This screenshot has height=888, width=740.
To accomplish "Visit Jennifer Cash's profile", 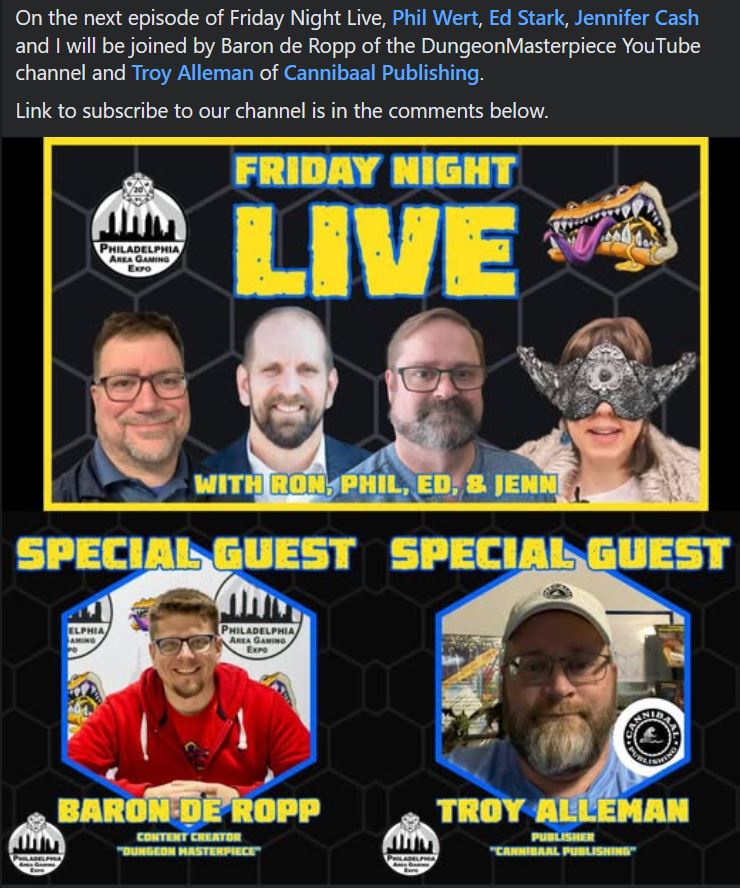I will [x=636, y=19].
